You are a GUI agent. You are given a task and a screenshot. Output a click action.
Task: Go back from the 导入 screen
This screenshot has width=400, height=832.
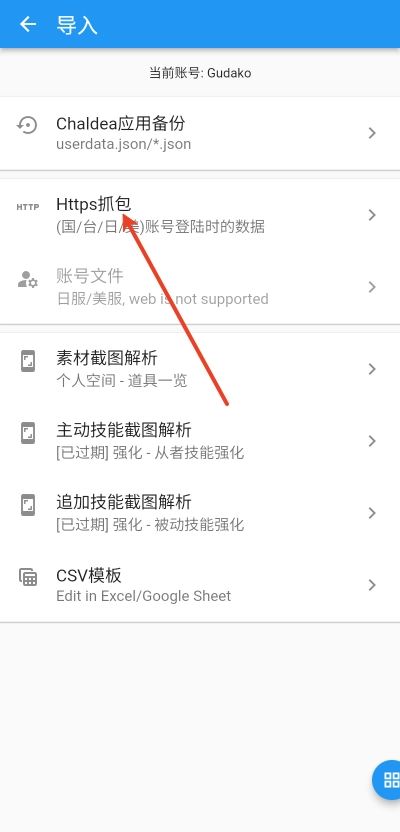(28, 24)
